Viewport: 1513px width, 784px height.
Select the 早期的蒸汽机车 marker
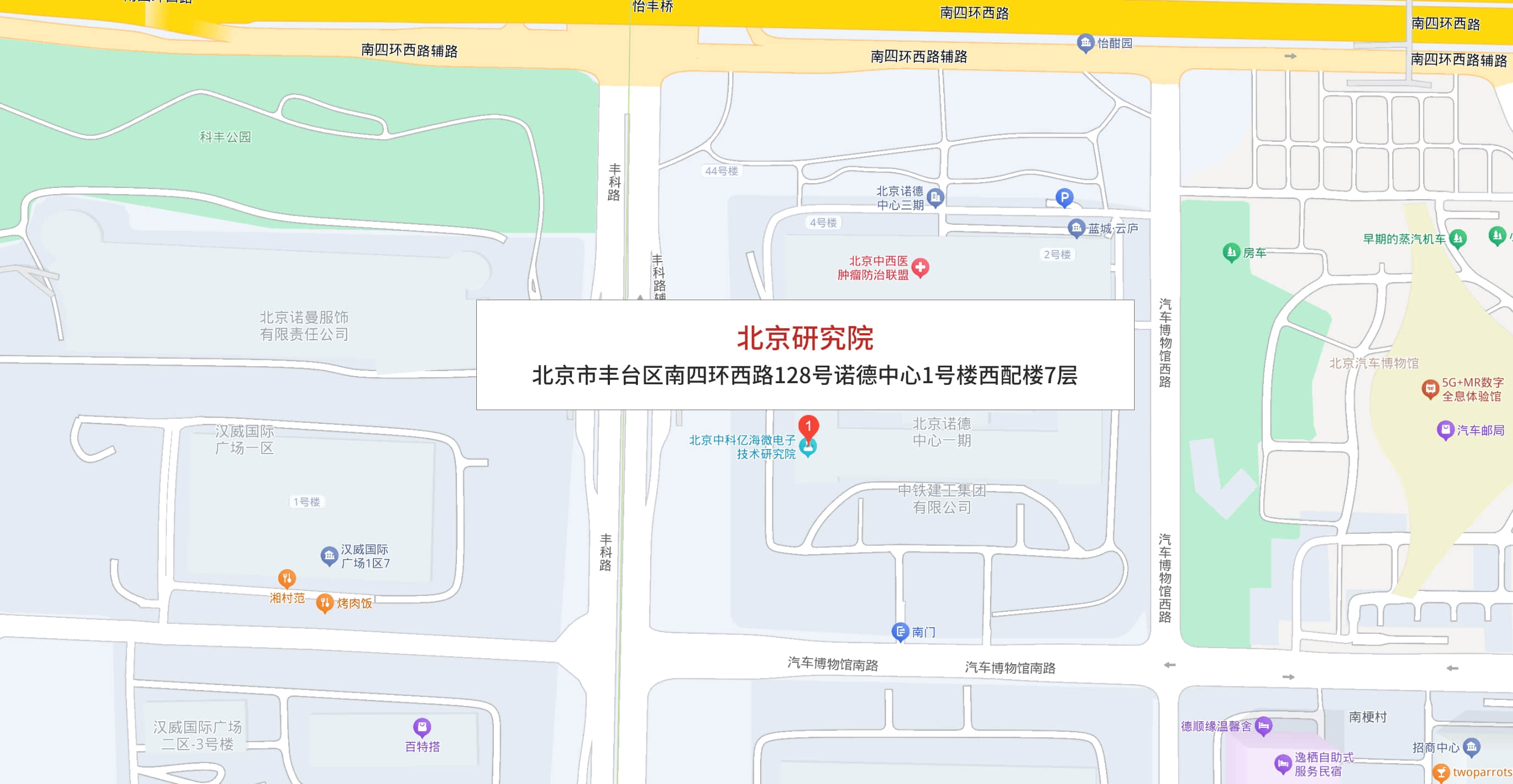(1457, 239)
